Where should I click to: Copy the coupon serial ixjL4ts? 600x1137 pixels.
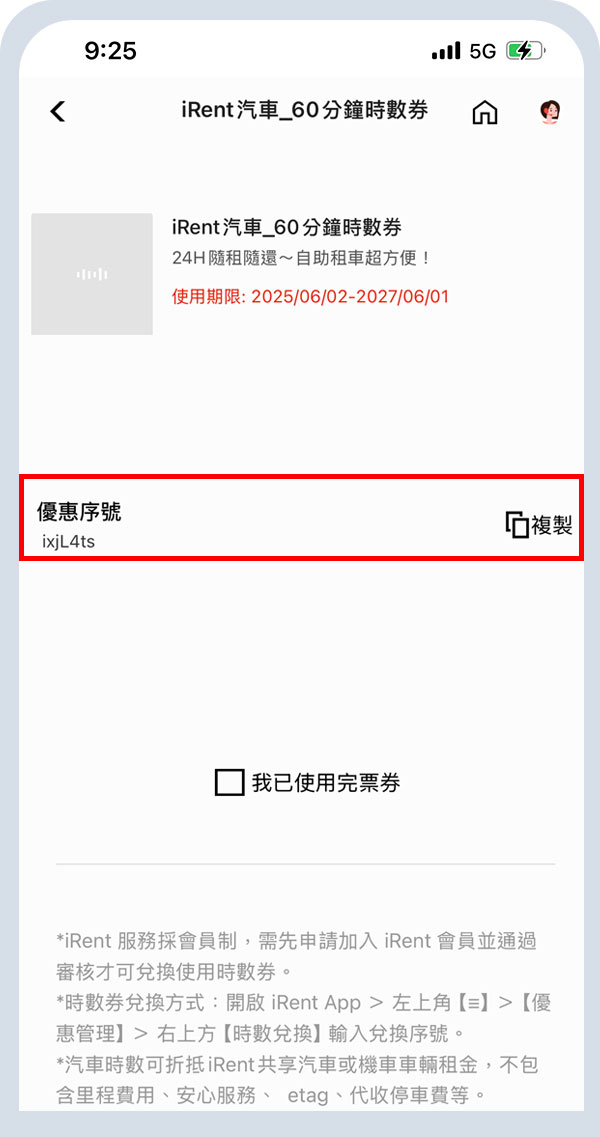pos(539,525)
